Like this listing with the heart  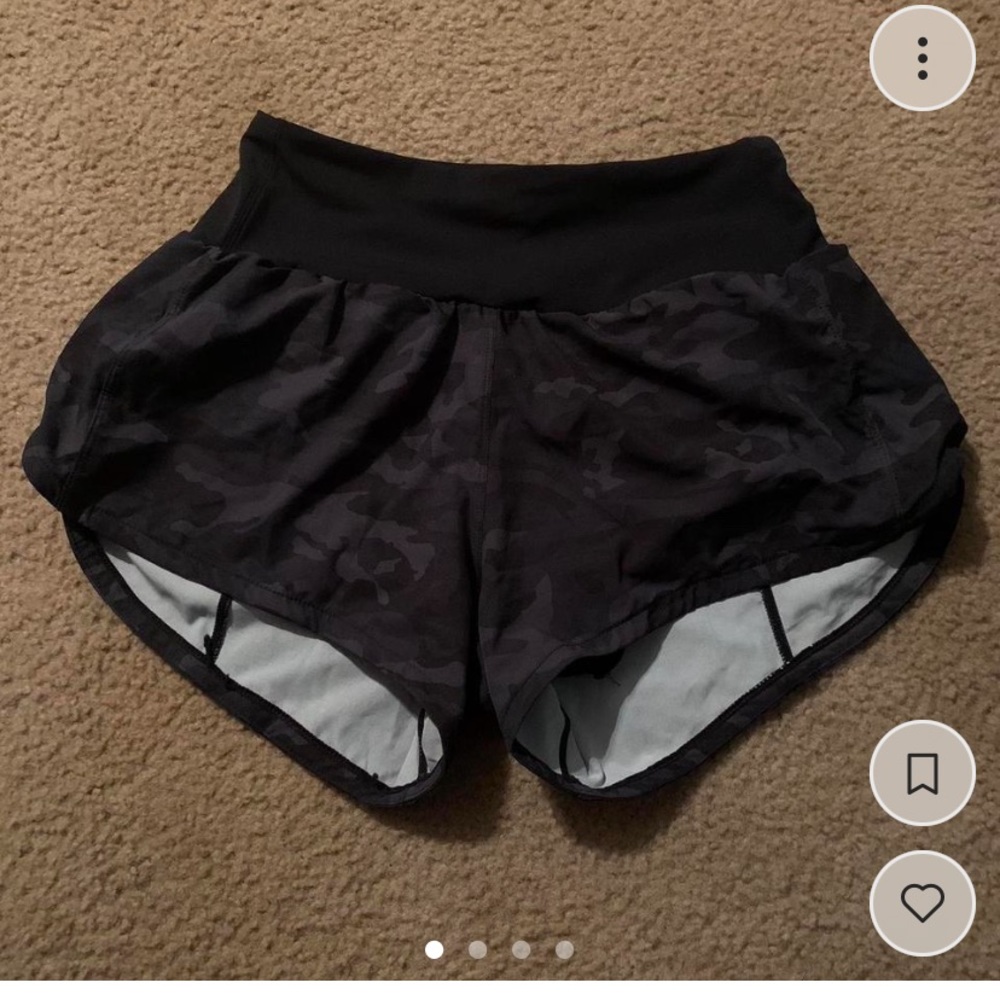[x=922, y=903]
